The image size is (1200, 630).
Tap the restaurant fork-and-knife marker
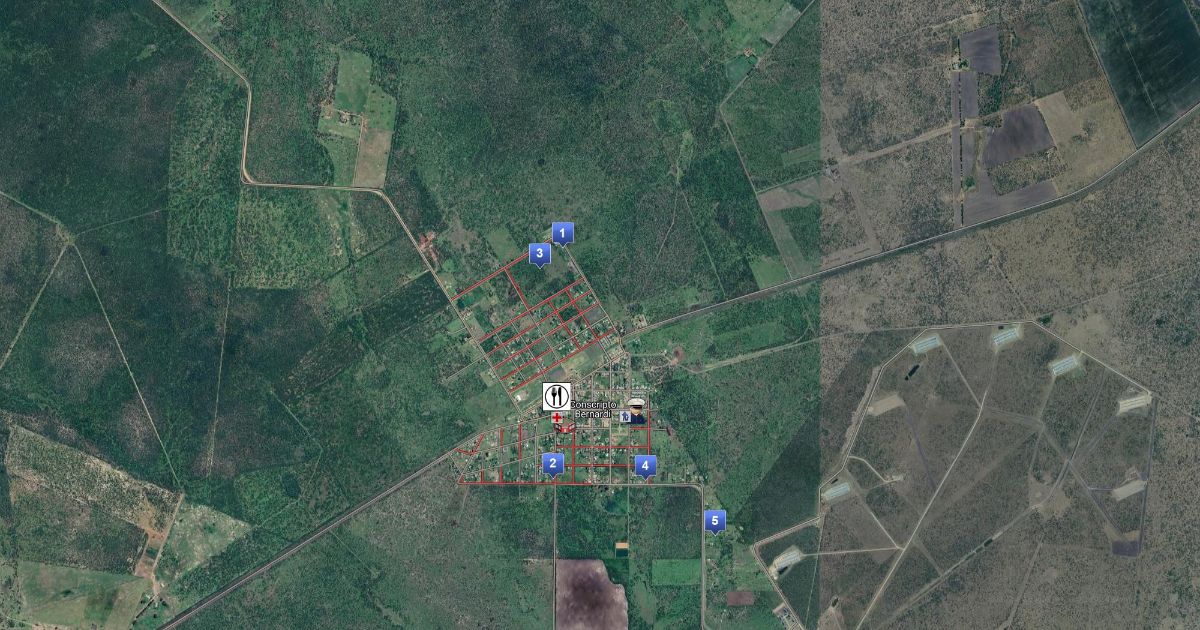tap(557, 396)
